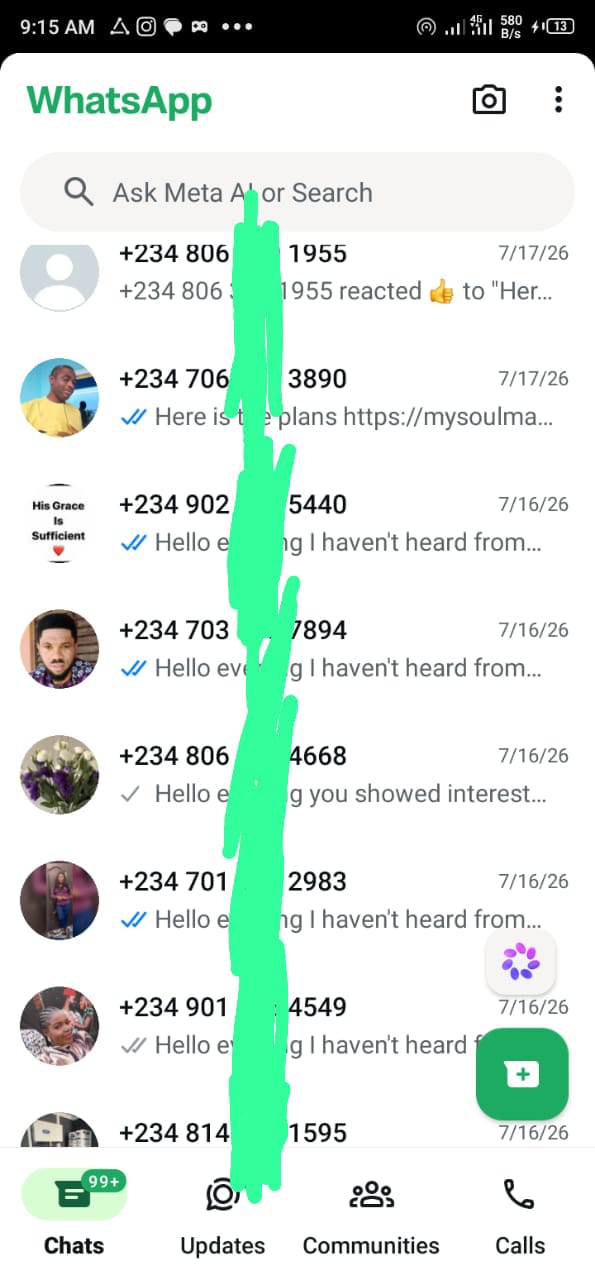The width and height of the screenshot is (595, 1280).
Task: Tap the Ask Meta AI or Search box
Action: tap(297, 192)
